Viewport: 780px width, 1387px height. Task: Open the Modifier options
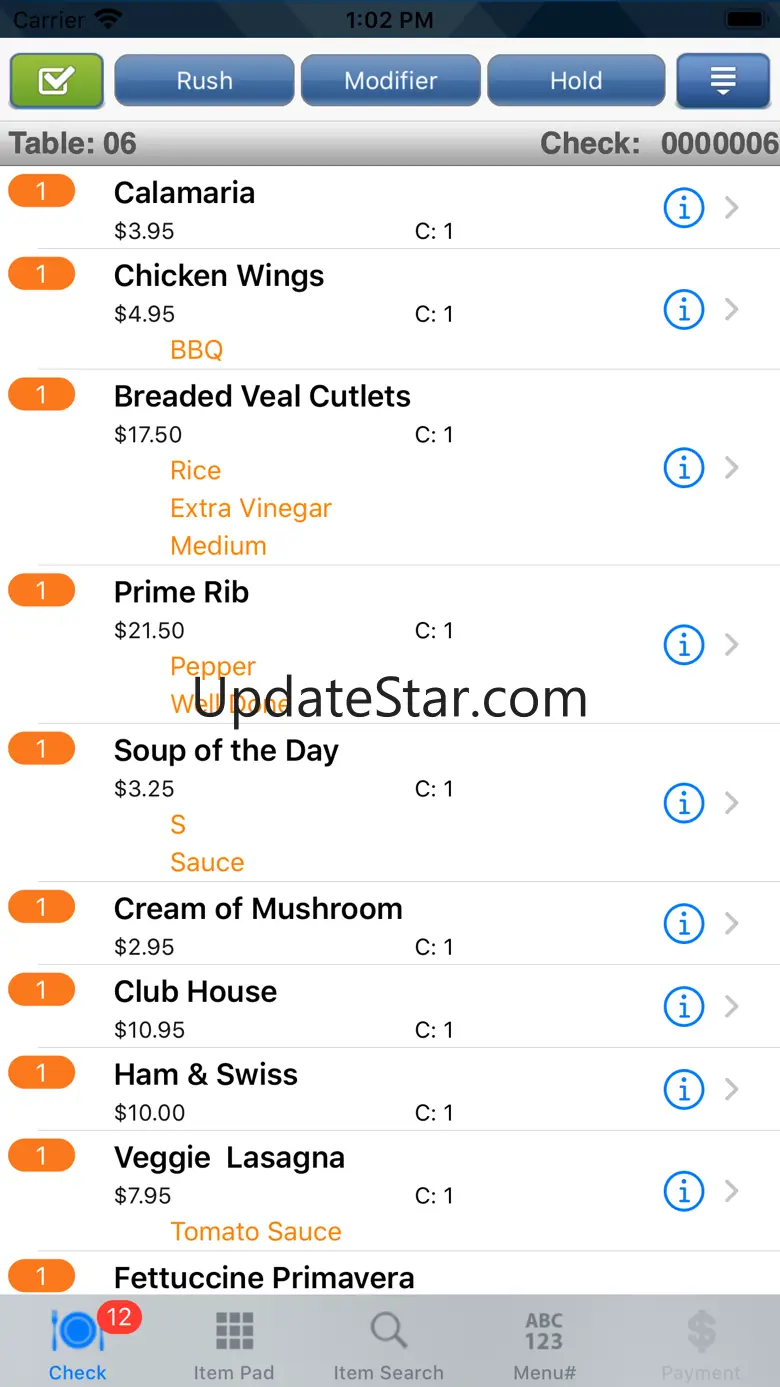[x=390, y=80]
